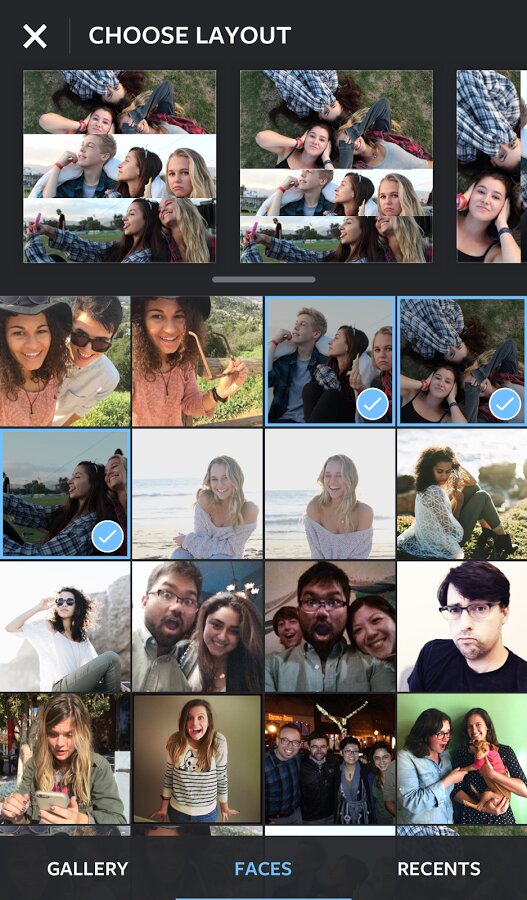The height and width of the screenshot is (900, 527).
Task: Select the photo of girl looking at phone
Action: coord(65,759)
